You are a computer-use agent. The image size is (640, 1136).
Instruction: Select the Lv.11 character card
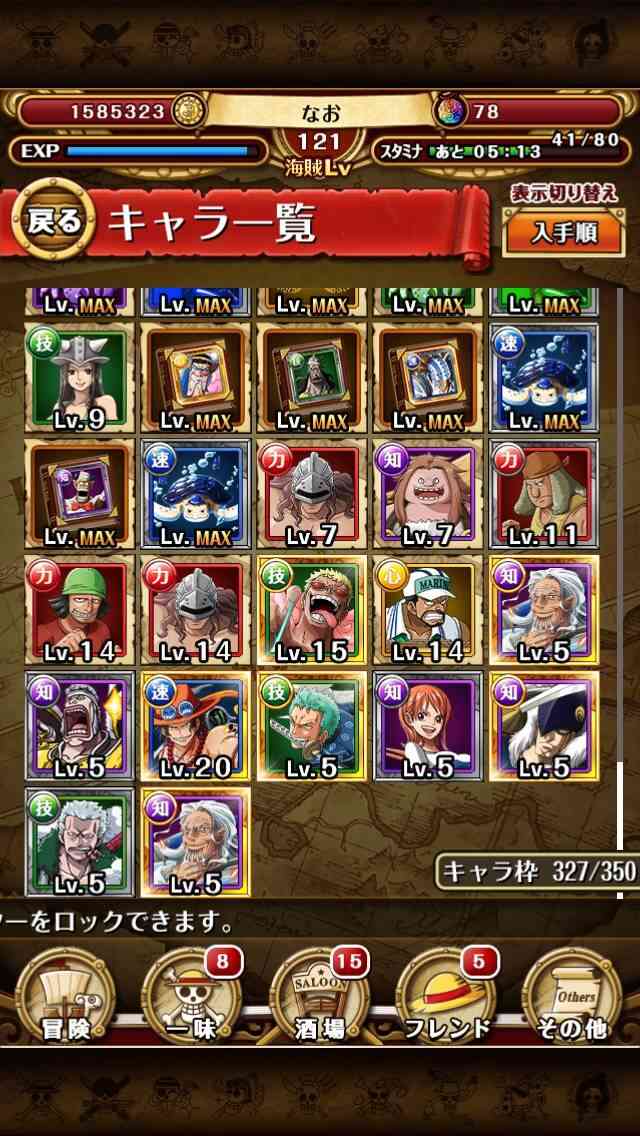(544, 493)
